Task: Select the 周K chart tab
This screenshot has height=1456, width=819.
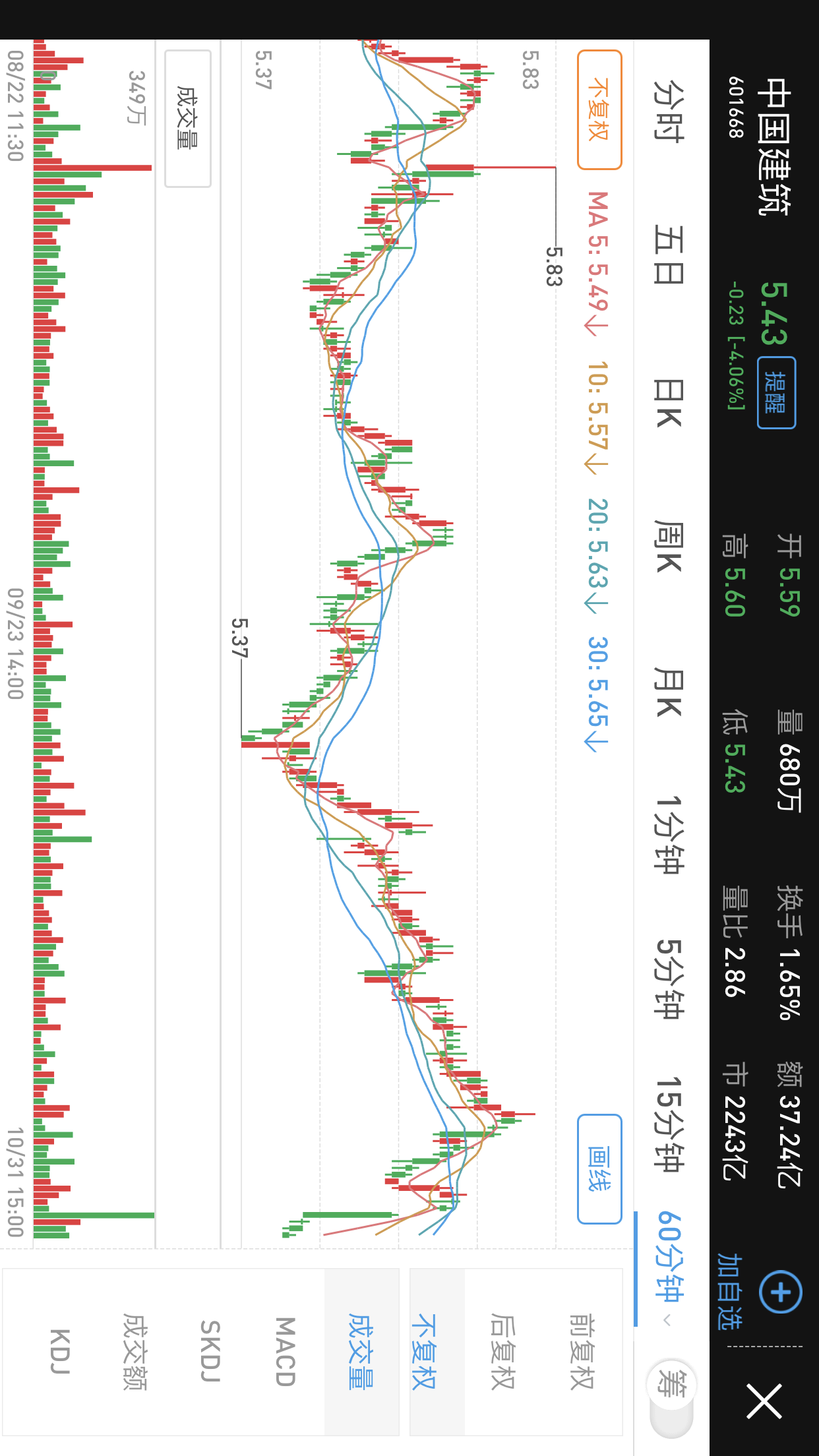Action: point(669,547)
